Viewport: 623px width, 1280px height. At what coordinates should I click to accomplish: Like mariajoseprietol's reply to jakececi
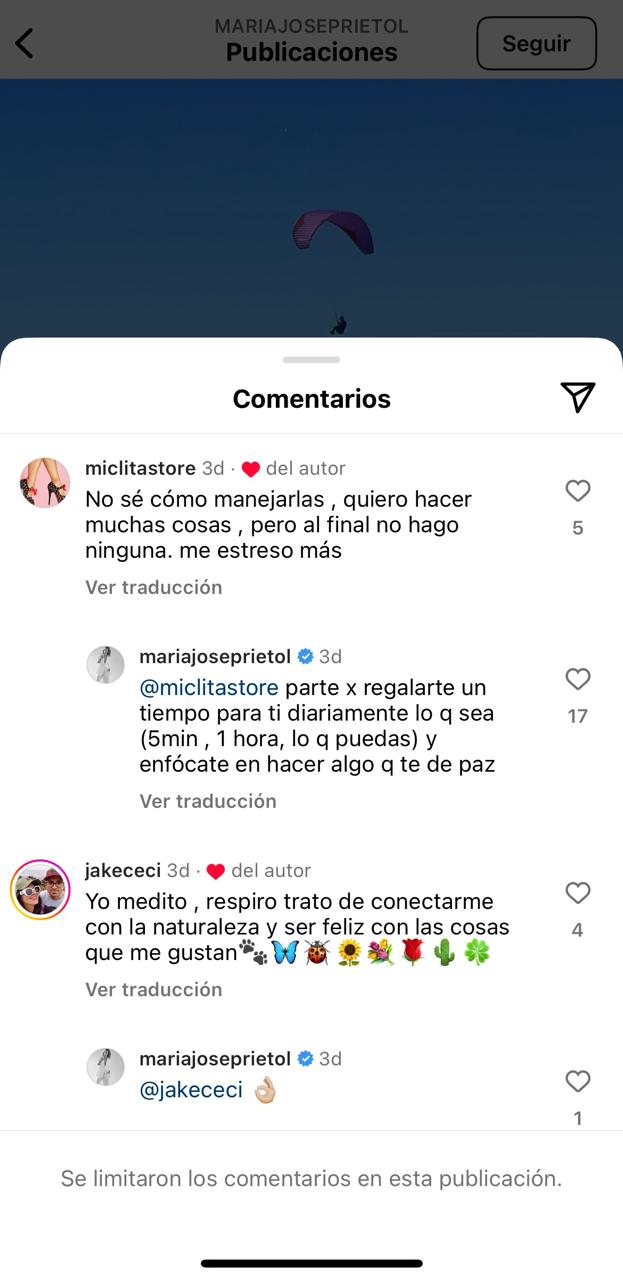click(x=577, y=1081)
